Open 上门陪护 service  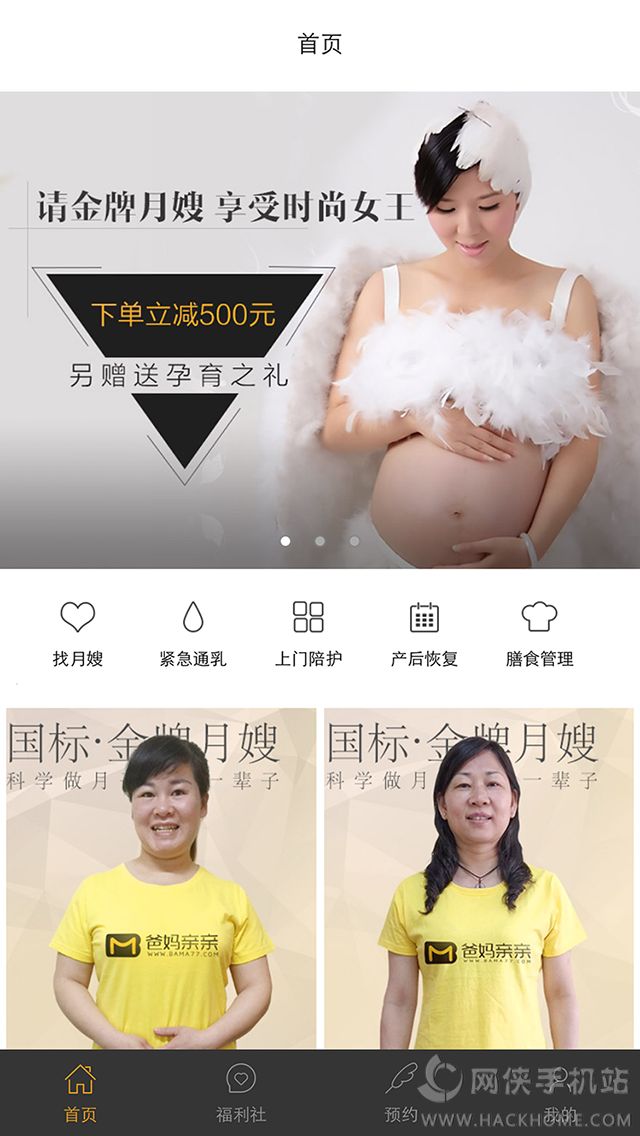(308, 633)
